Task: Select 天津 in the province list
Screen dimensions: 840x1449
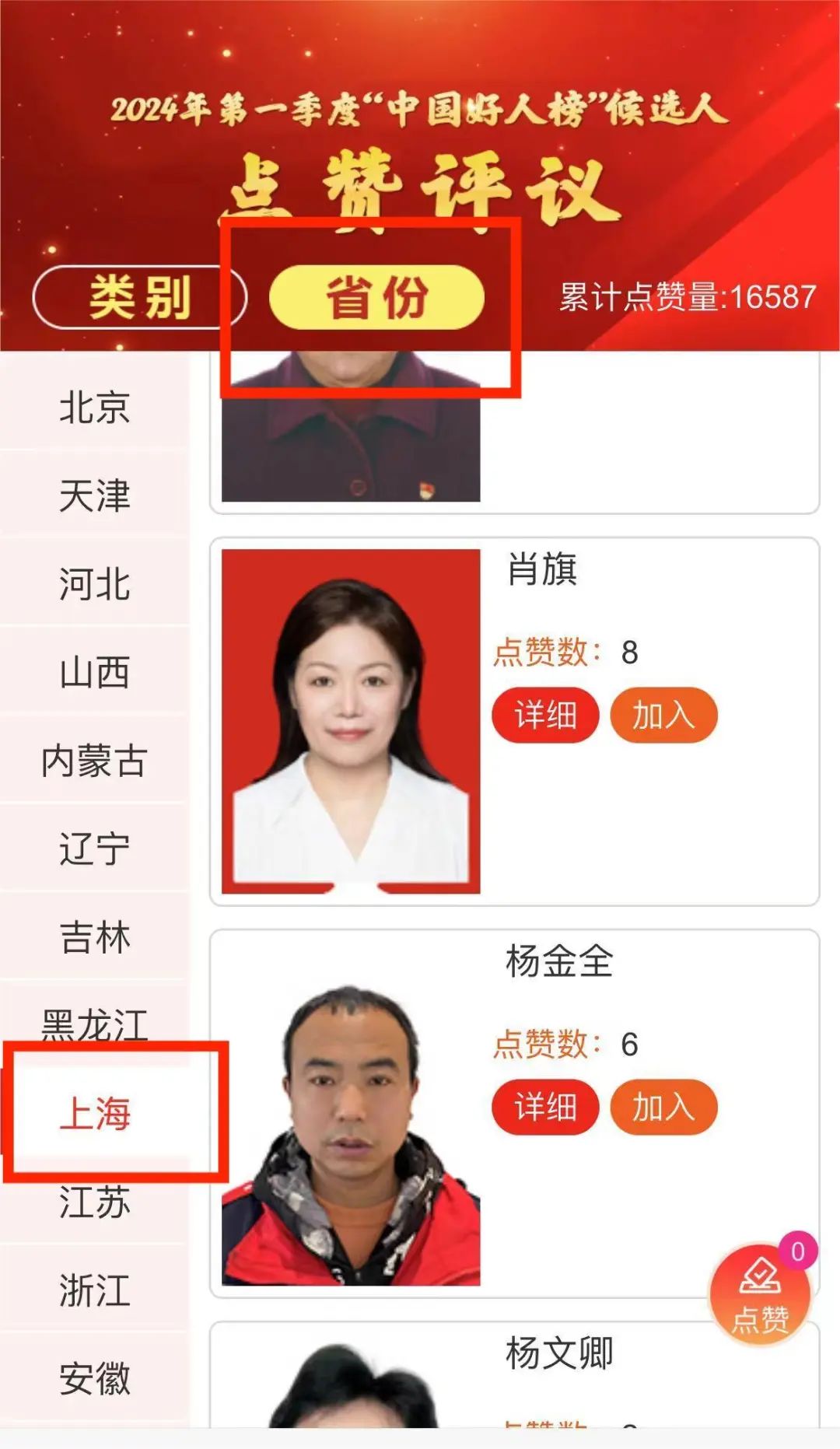Action: (x=94, y=495)
